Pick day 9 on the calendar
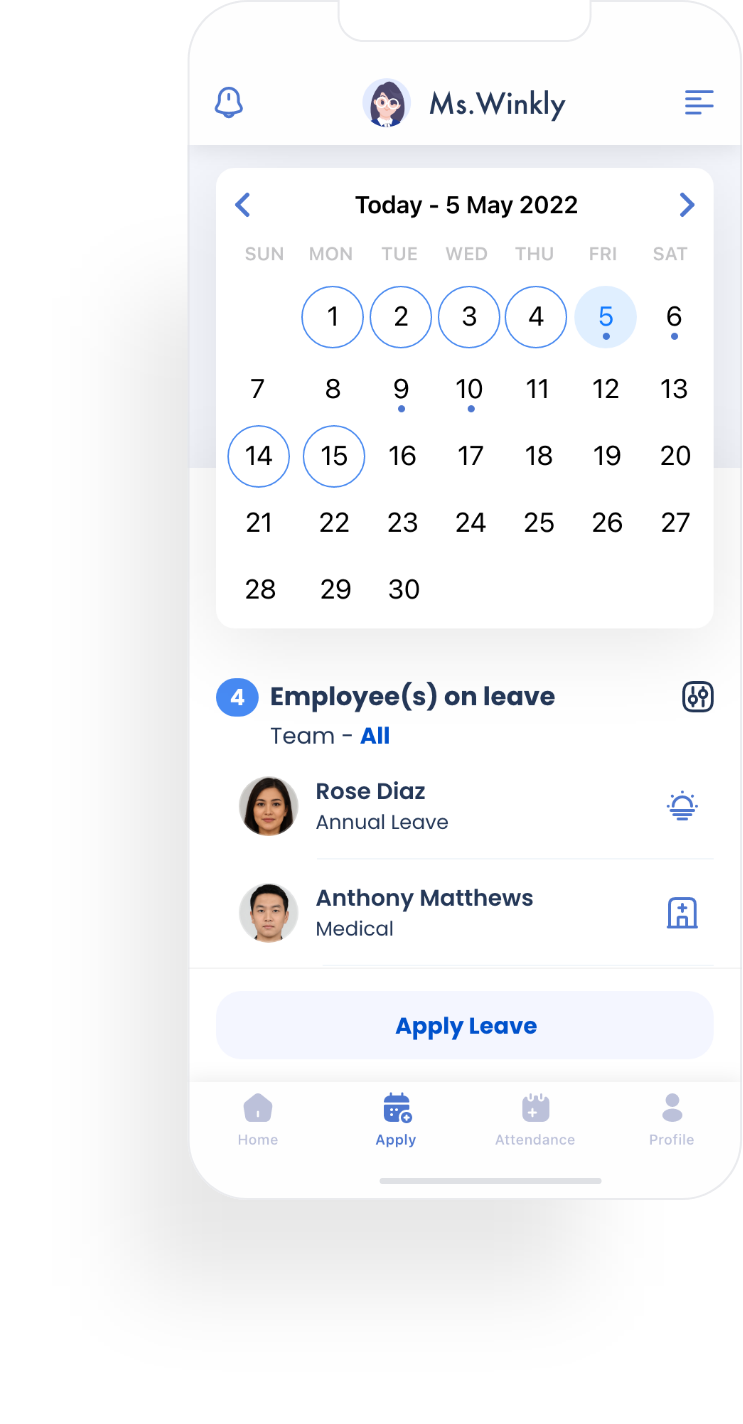The width and height of the screenshot is (743, 1424). pos(401,388)
